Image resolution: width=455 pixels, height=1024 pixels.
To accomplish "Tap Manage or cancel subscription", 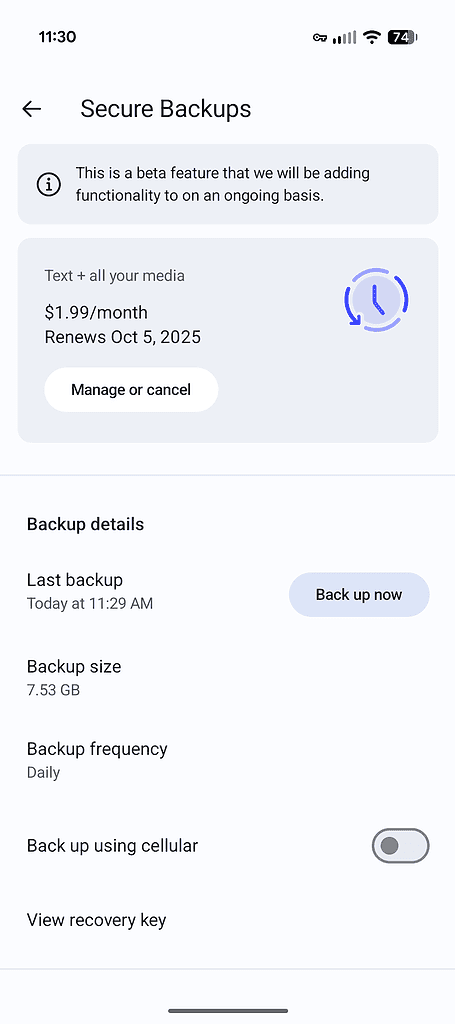I will (131, 390).
